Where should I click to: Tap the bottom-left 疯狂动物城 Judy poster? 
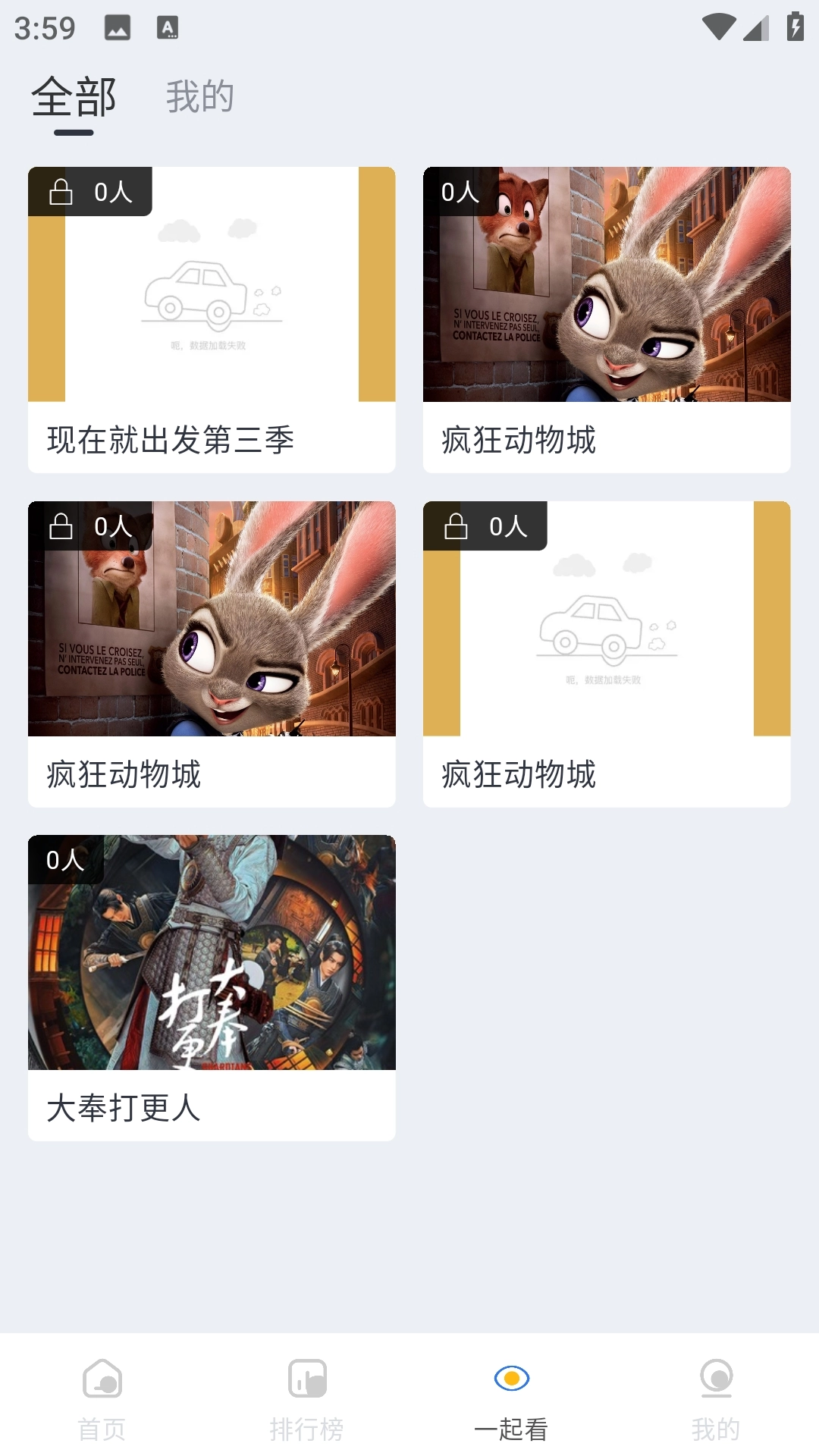[x=211, y=618]
